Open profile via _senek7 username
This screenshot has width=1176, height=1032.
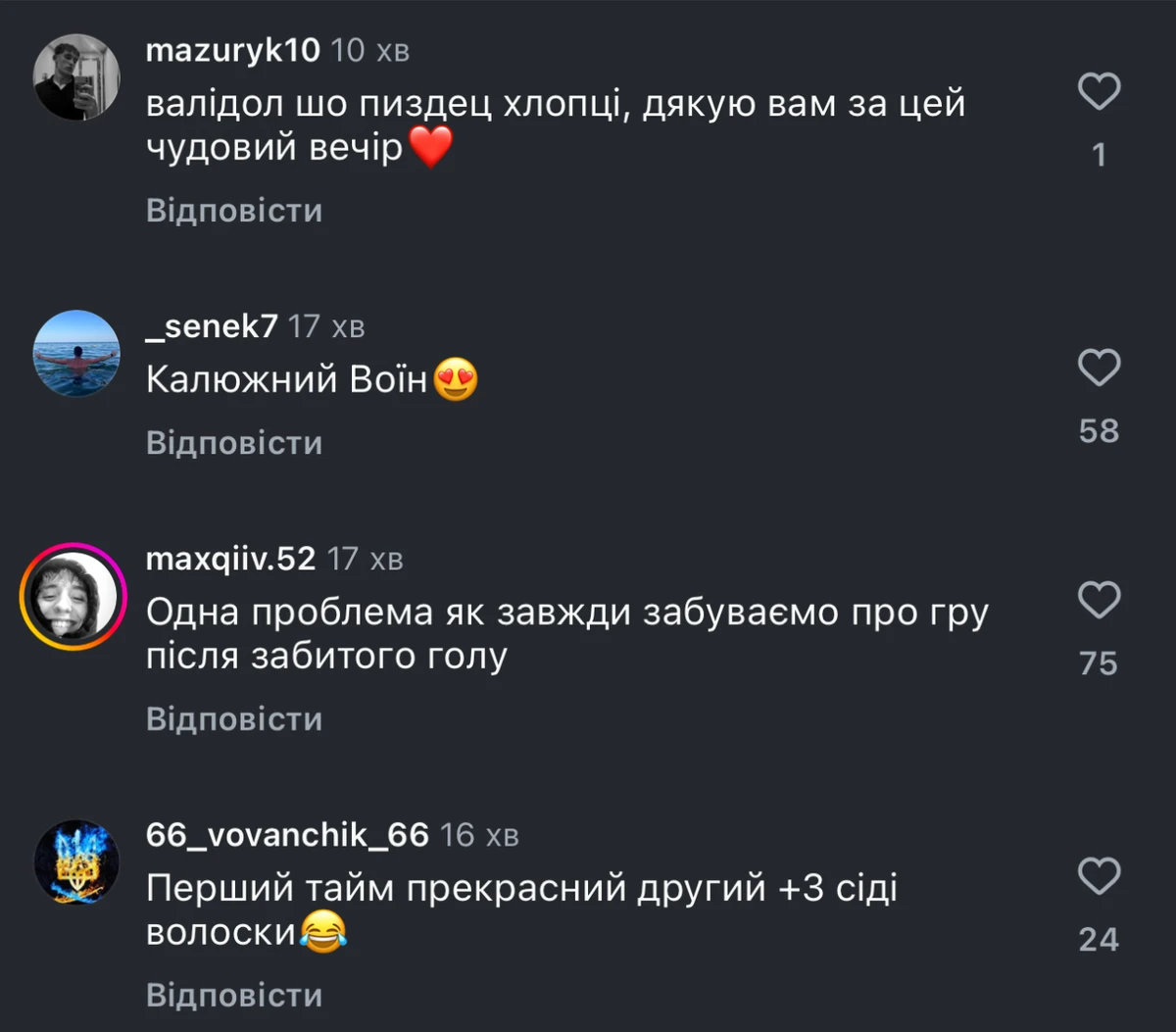(212, 326)
